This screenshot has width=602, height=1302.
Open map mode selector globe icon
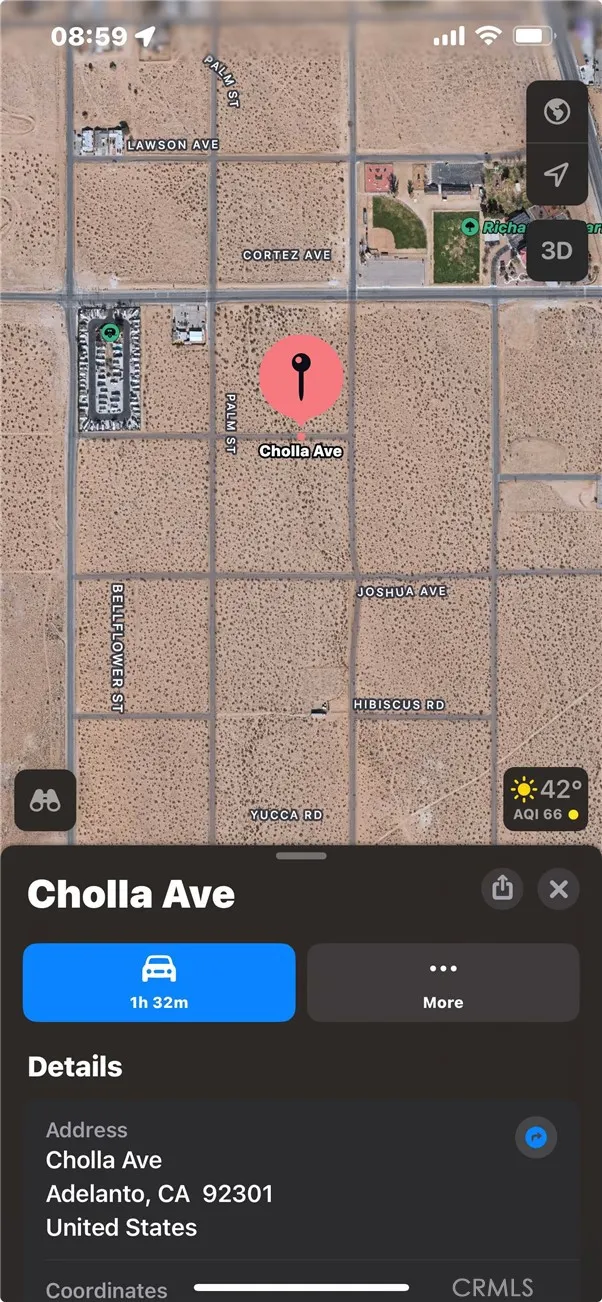(557, 111)
